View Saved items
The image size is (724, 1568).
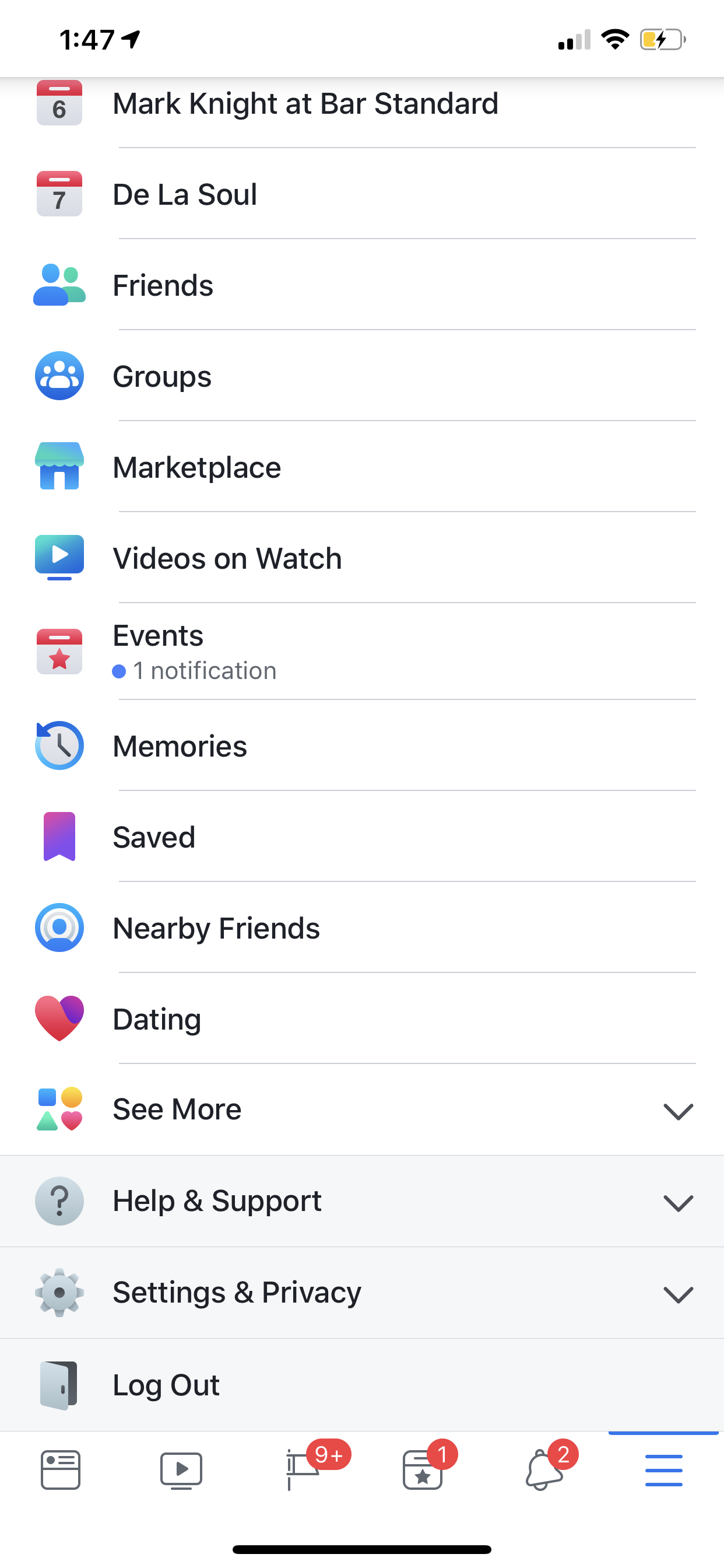pos(362,836)
